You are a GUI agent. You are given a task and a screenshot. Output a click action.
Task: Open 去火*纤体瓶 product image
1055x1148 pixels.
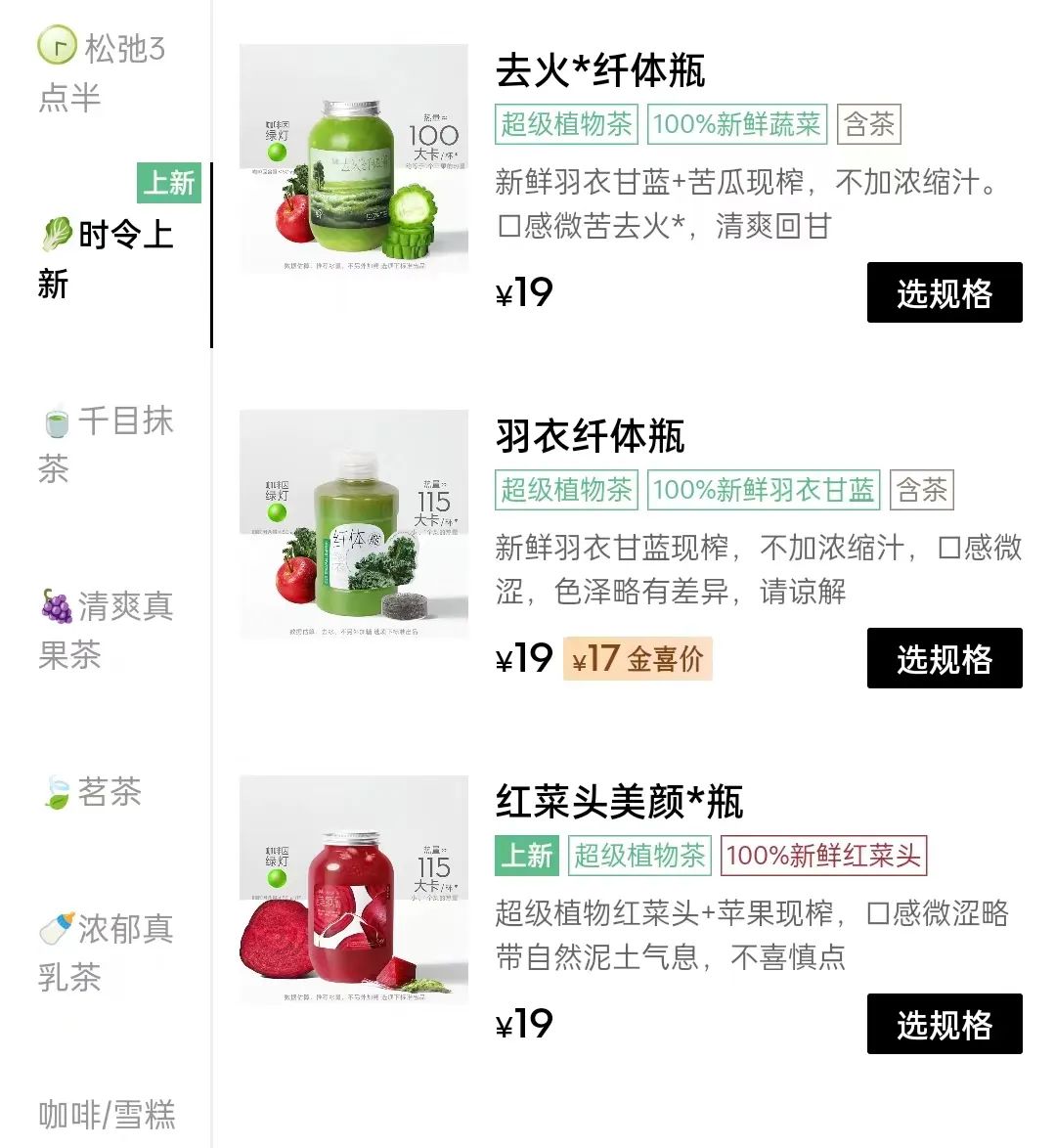pyautogui.click(x=354, y=158)
